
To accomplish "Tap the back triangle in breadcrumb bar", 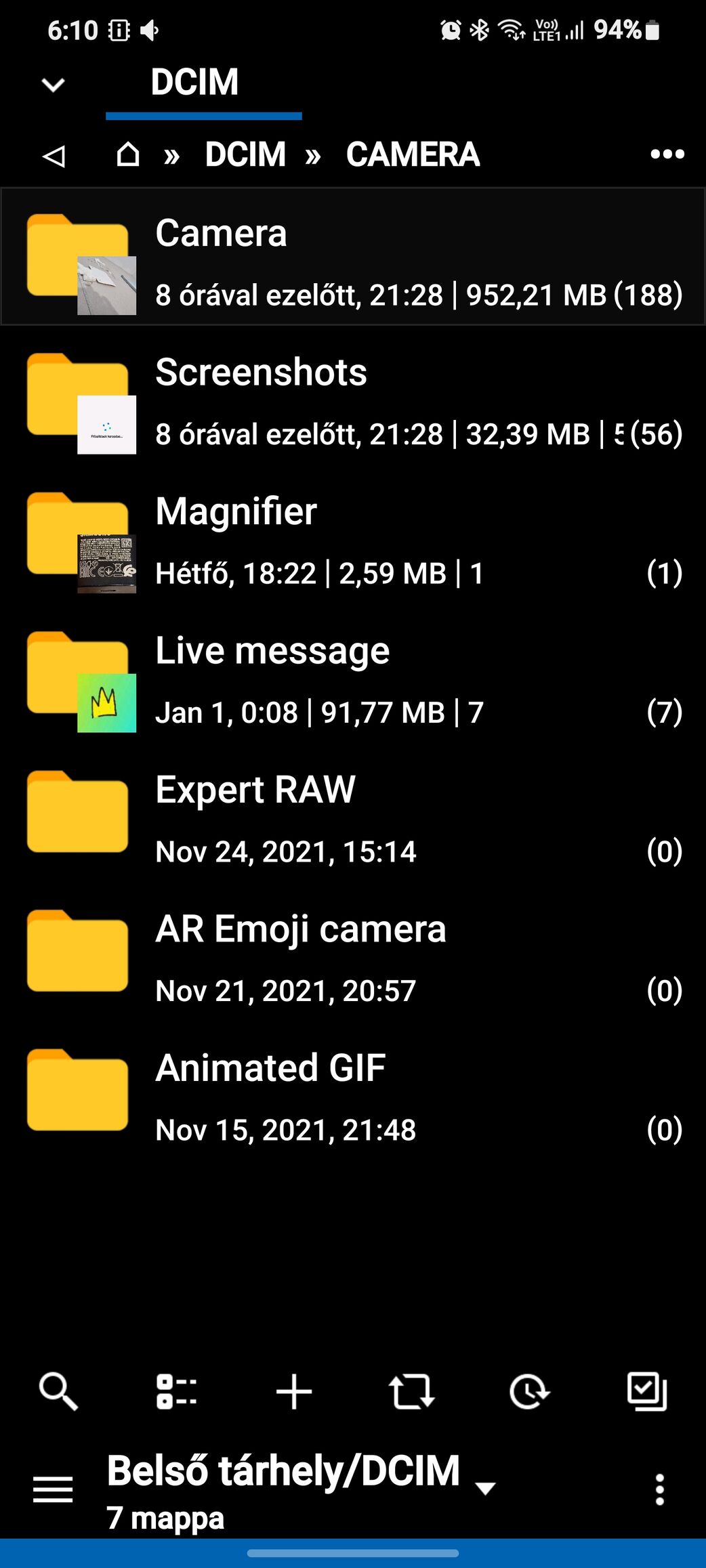I will point(54,156).
